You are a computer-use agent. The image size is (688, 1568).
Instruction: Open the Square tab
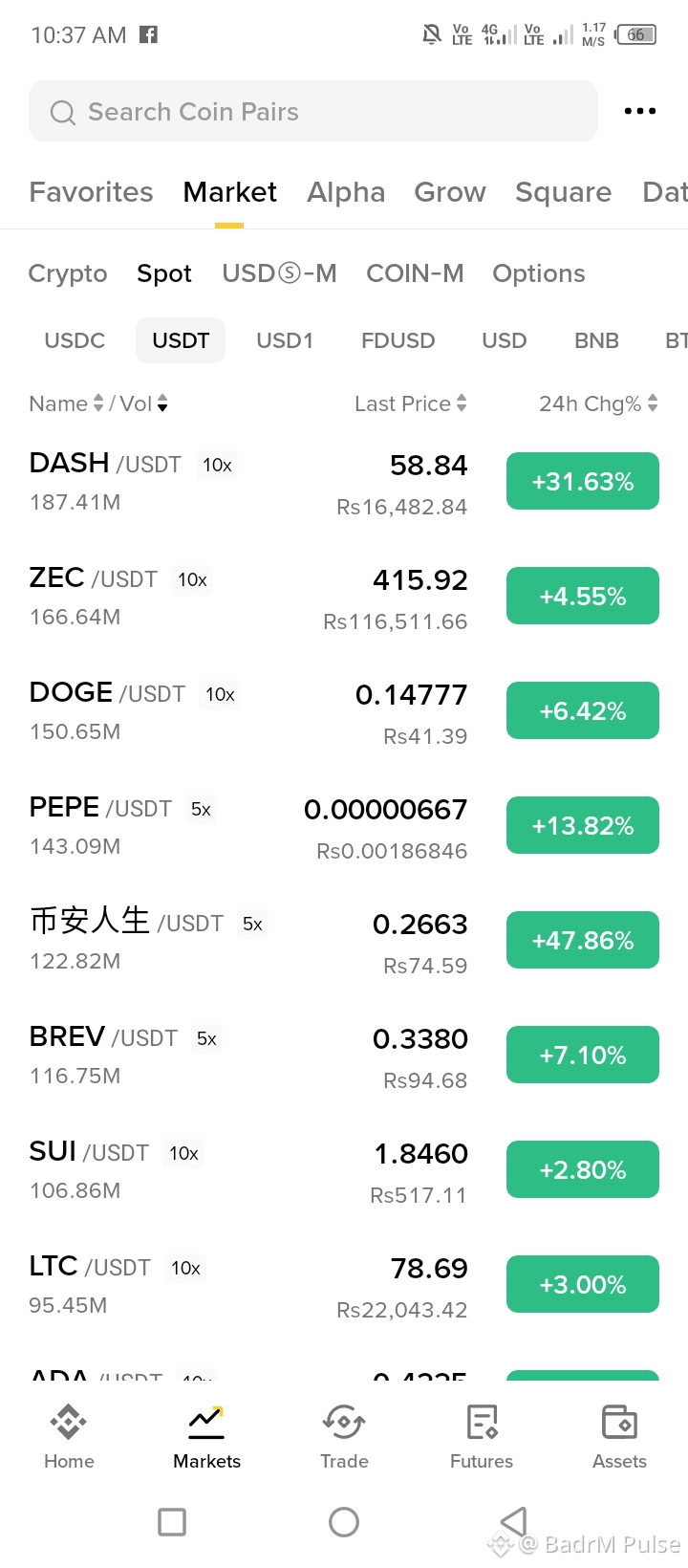coord(563,192)
